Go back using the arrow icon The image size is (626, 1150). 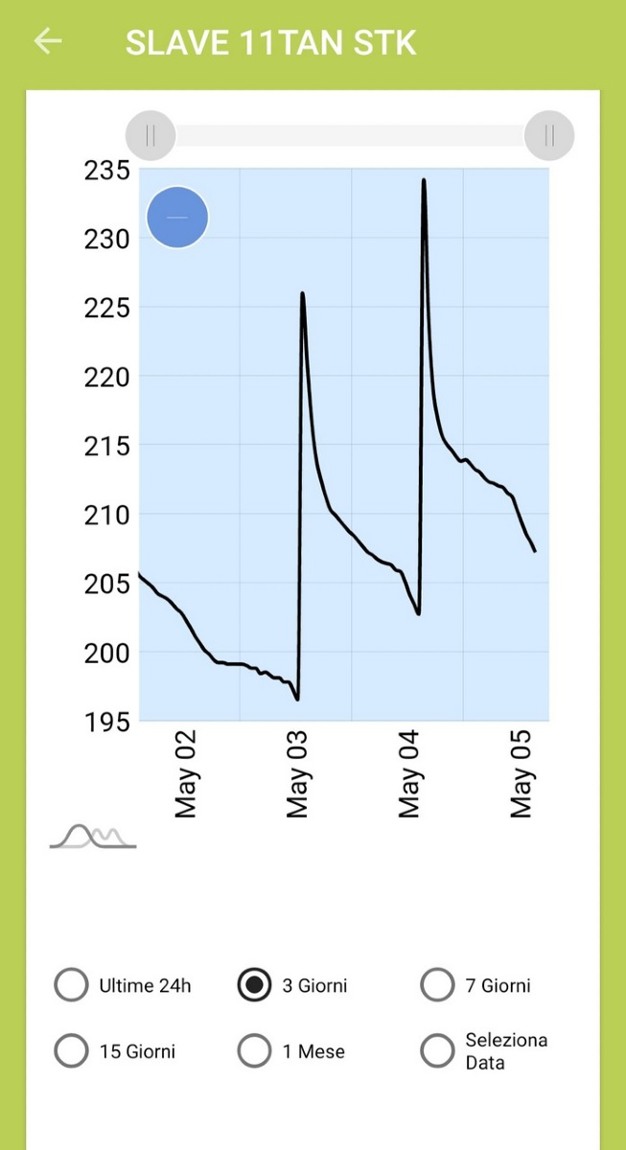(47, 41)
